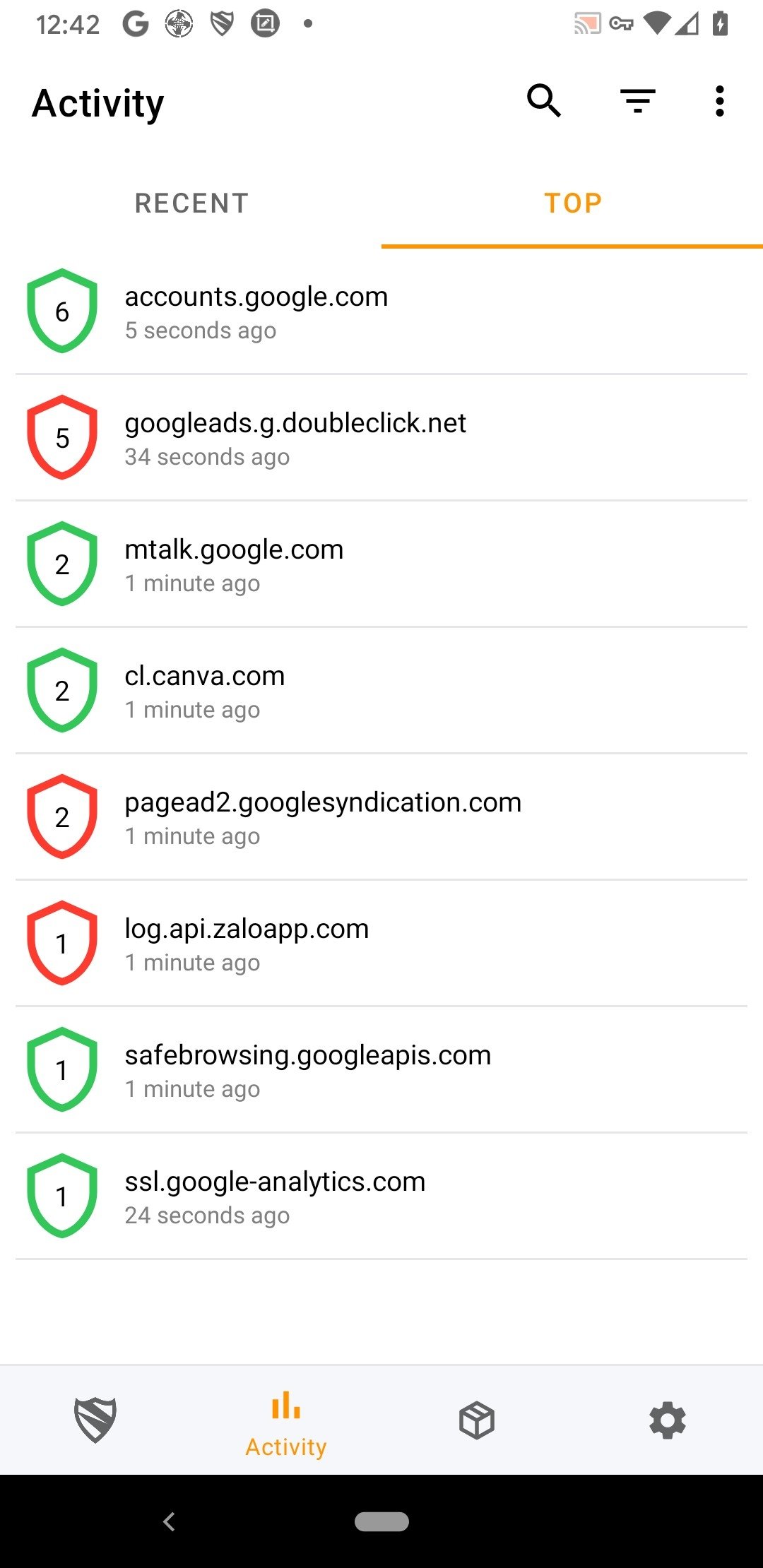Image resolution: width=763 pixels, height=1568 pixels.
Task: Open googleads.g.doubleclick.net entry
Action: [x=381, y=438]
